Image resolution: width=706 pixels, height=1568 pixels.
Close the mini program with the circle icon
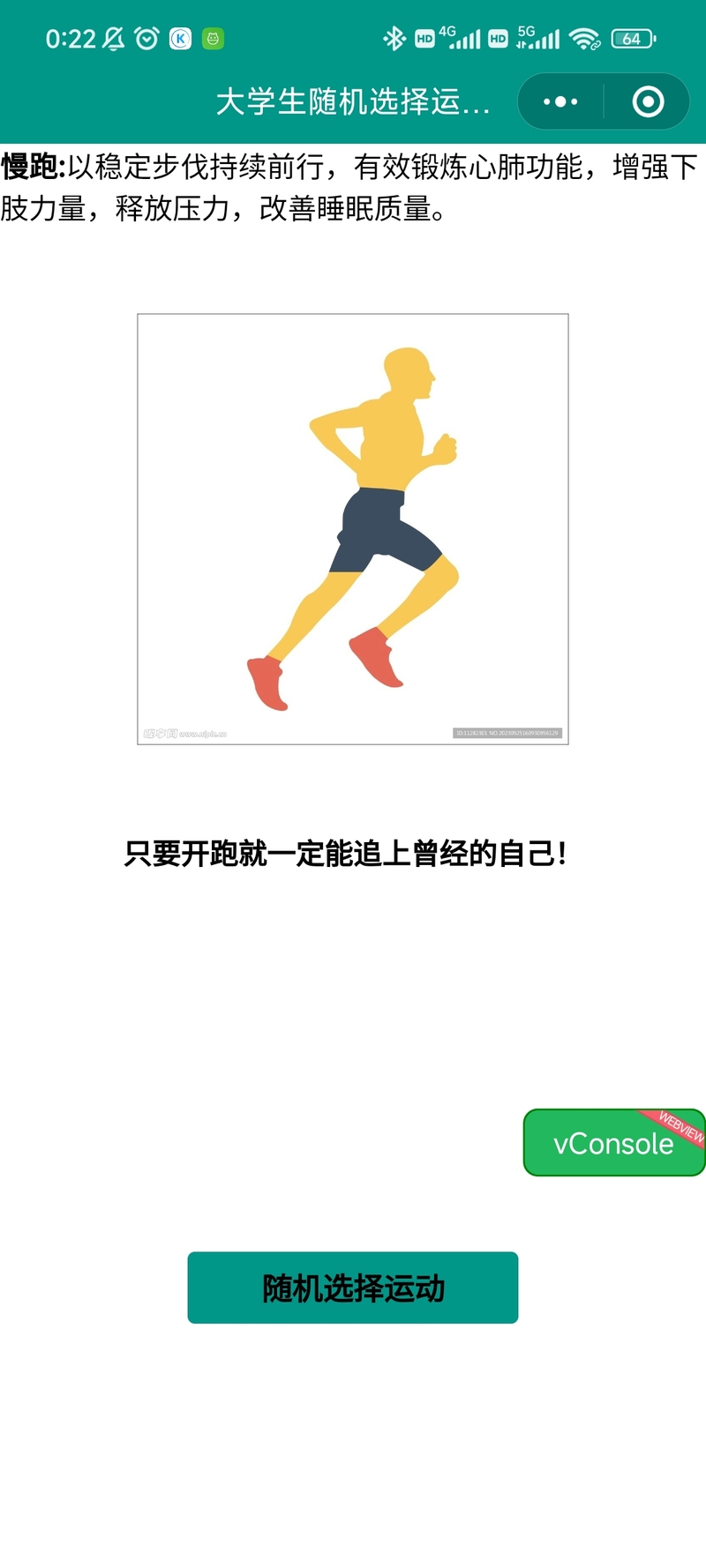(x=648, y=102)
